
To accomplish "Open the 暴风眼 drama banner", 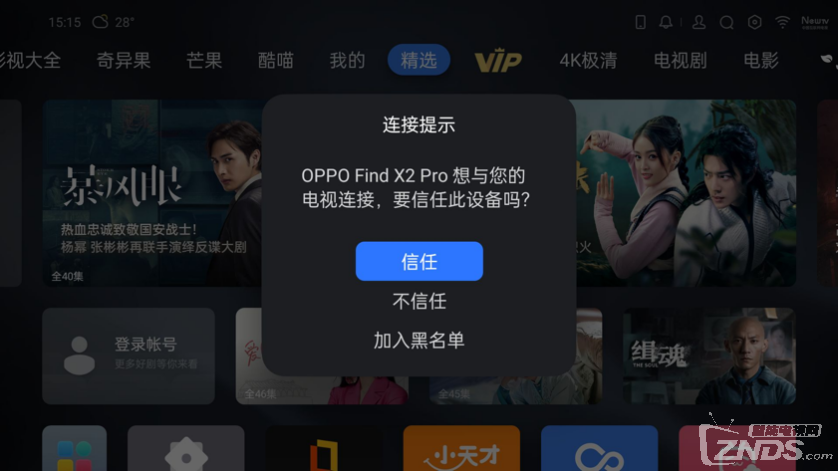I will [x=150, y=192].
